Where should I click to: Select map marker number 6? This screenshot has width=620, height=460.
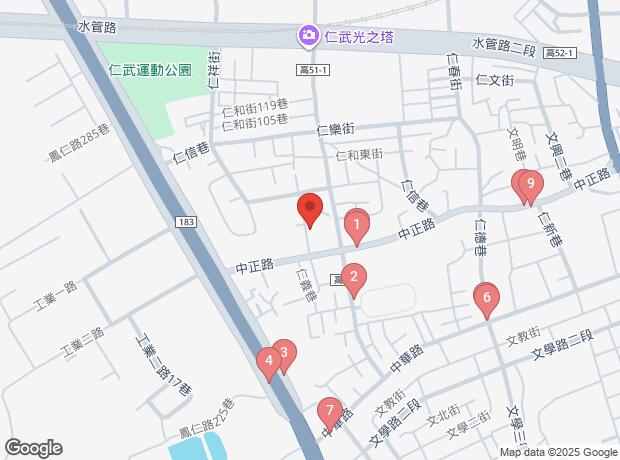[486, 298]
